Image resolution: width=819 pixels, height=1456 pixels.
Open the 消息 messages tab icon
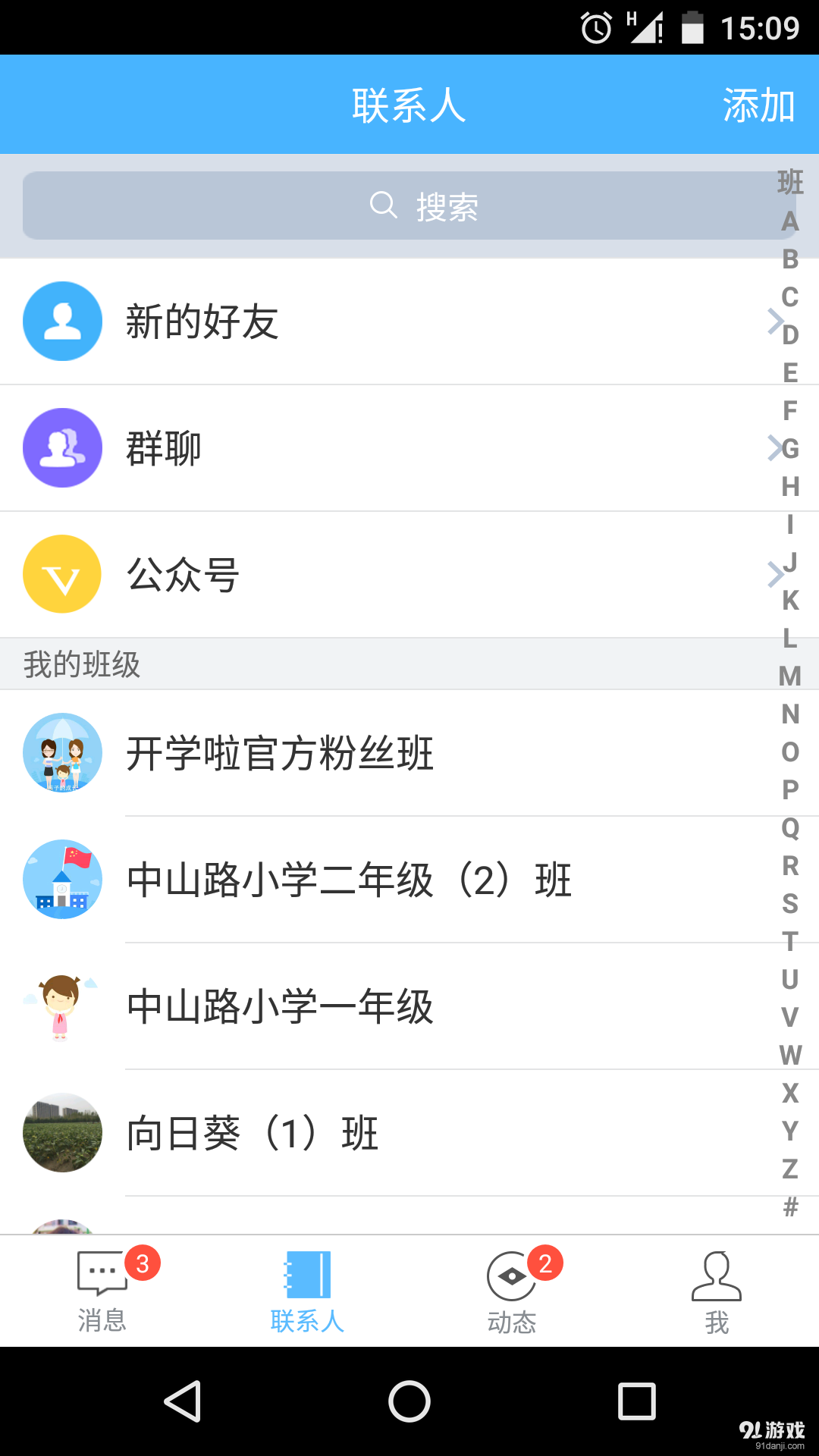pos(102,1273)
